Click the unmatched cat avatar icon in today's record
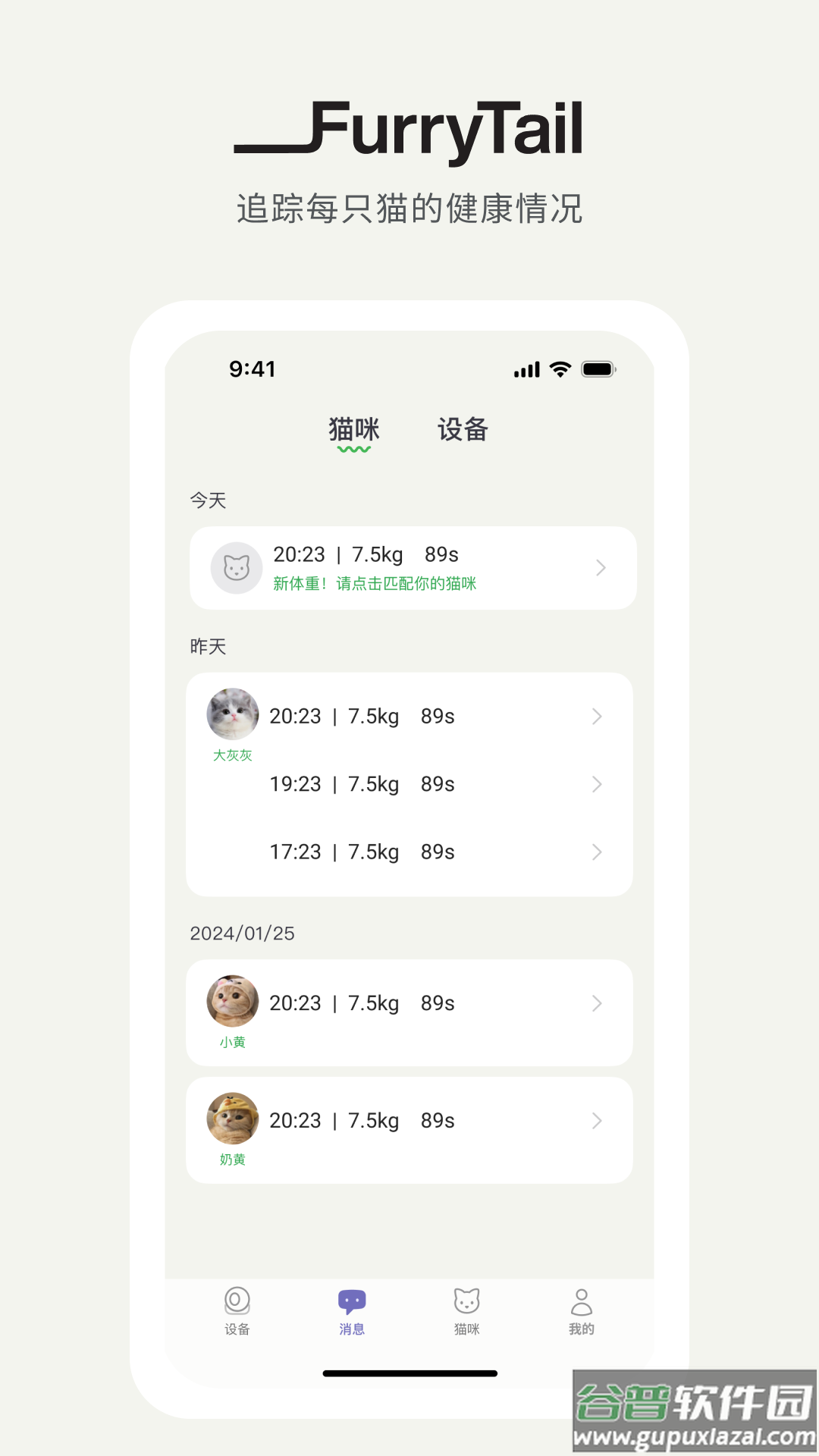The image size is (819, 1456). [236, 567]
